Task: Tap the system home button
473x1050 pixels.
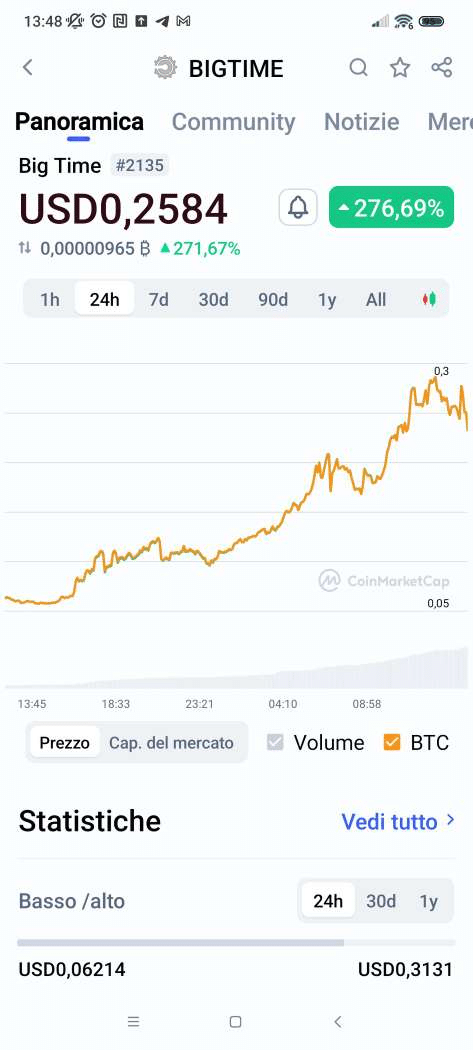Action: click(x=235, y=1021)
